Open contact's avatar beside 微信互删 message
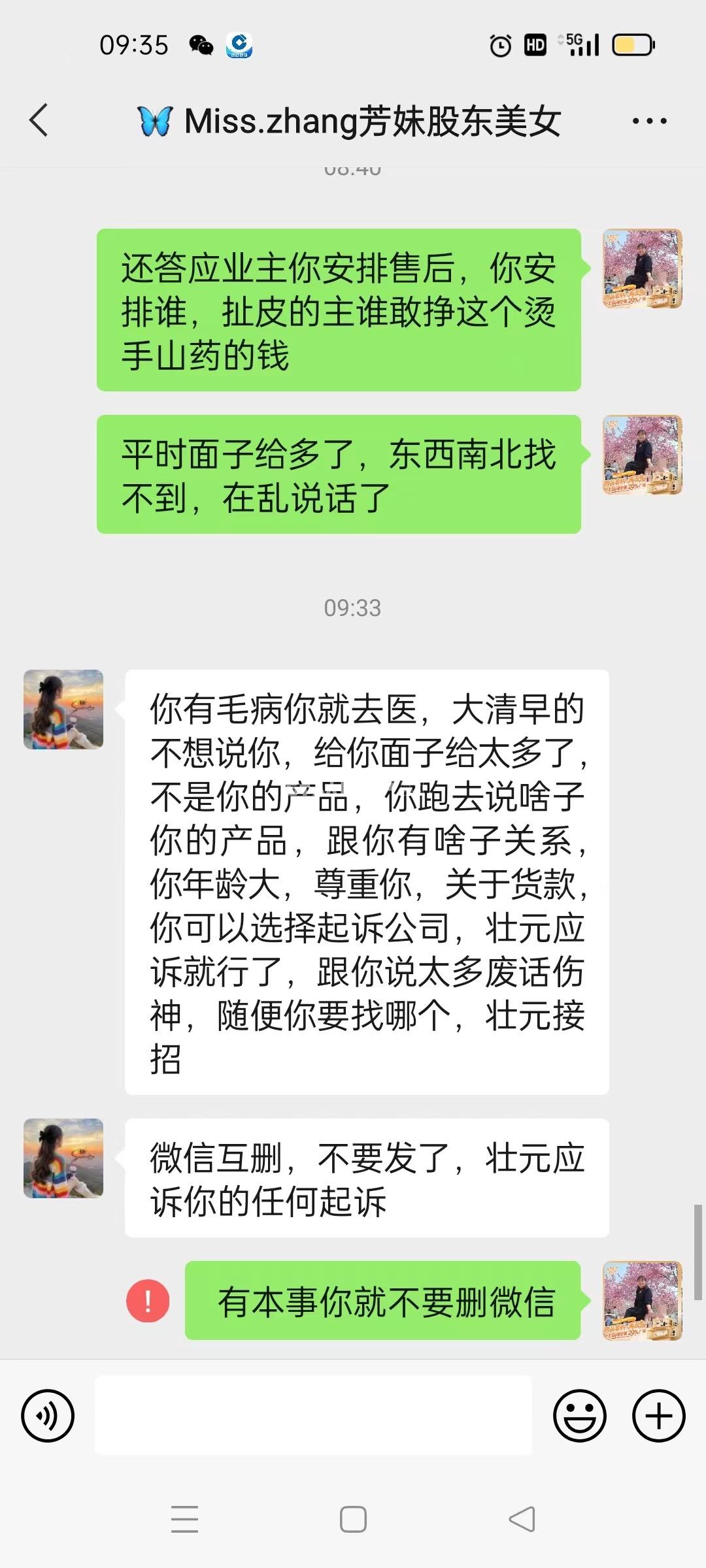Screen dimensions: 706x1568 tap(63, 1158)
